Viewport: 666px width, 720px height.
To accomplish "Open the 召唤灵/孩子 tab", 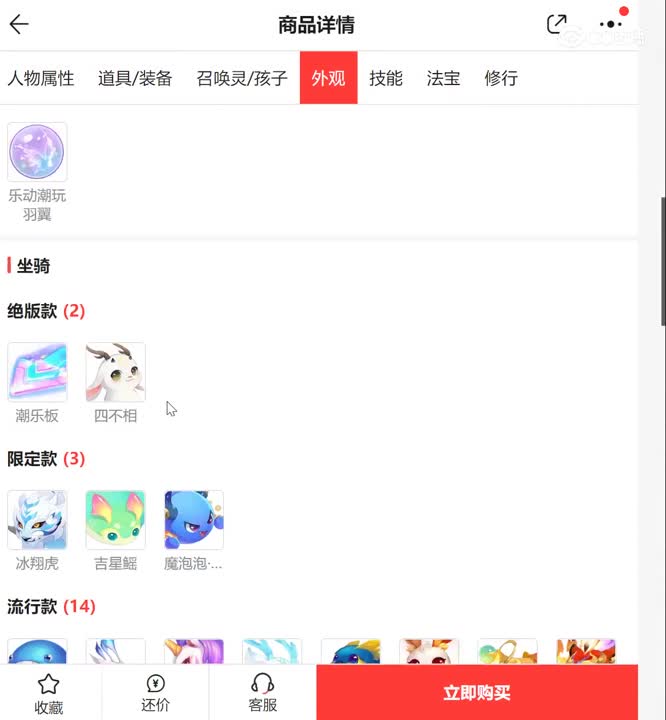I will 242,78.
